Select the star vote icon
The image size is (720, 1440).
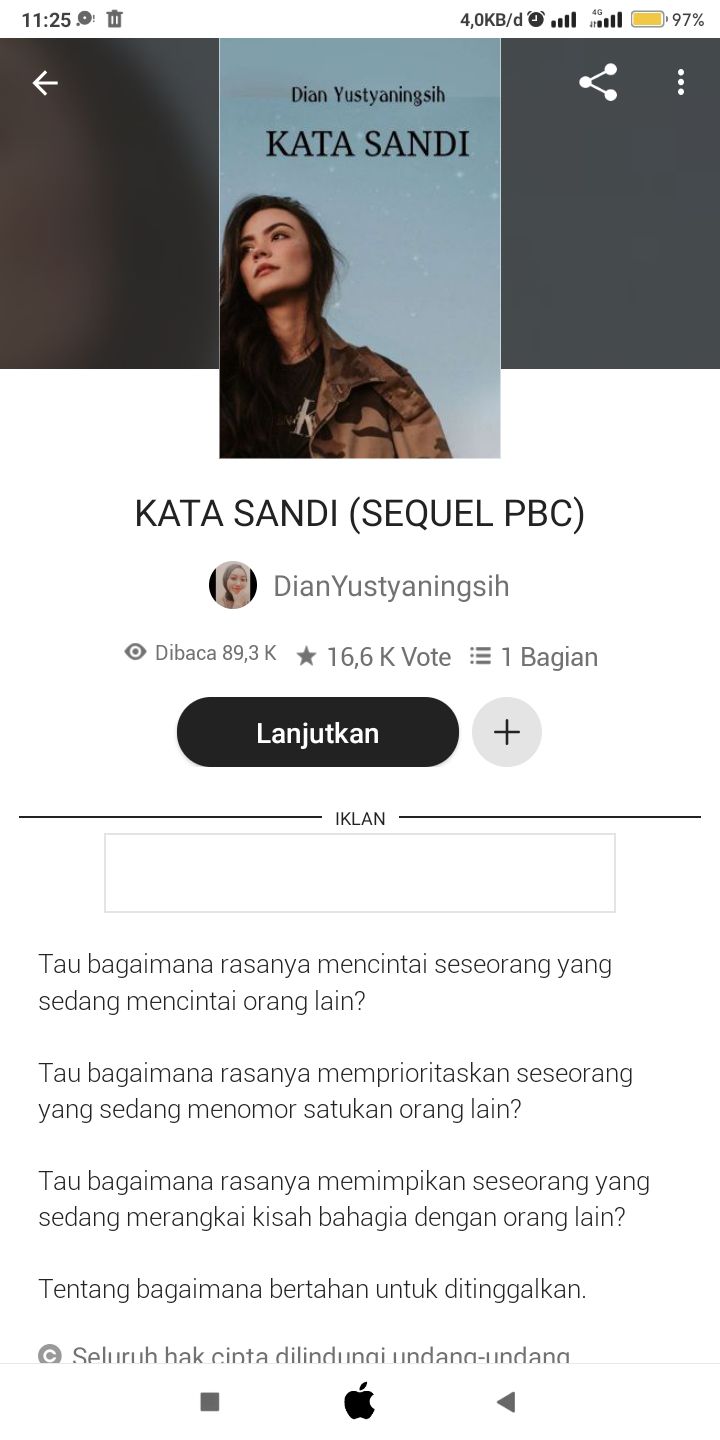(x=306, y=655)
